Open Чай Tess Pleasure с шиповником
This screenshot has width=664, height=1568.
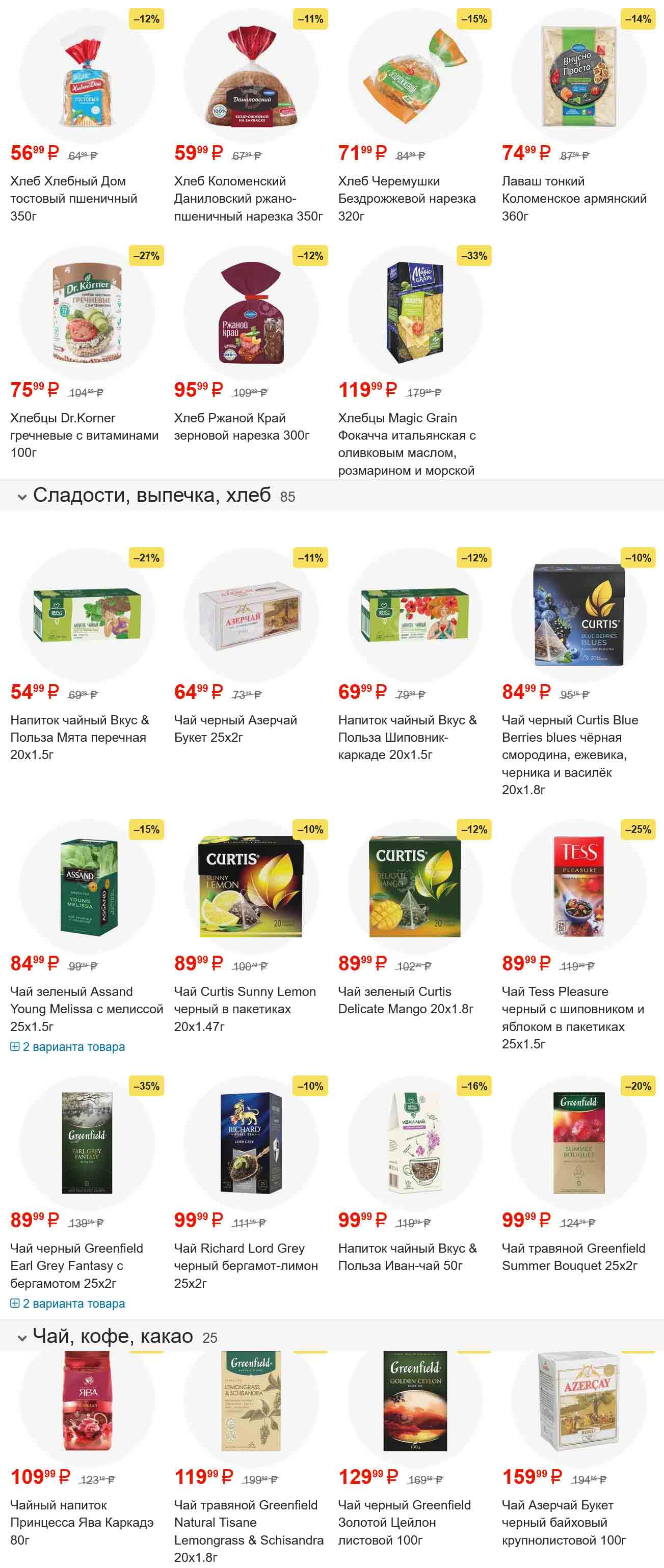(x=573, y=1017)
